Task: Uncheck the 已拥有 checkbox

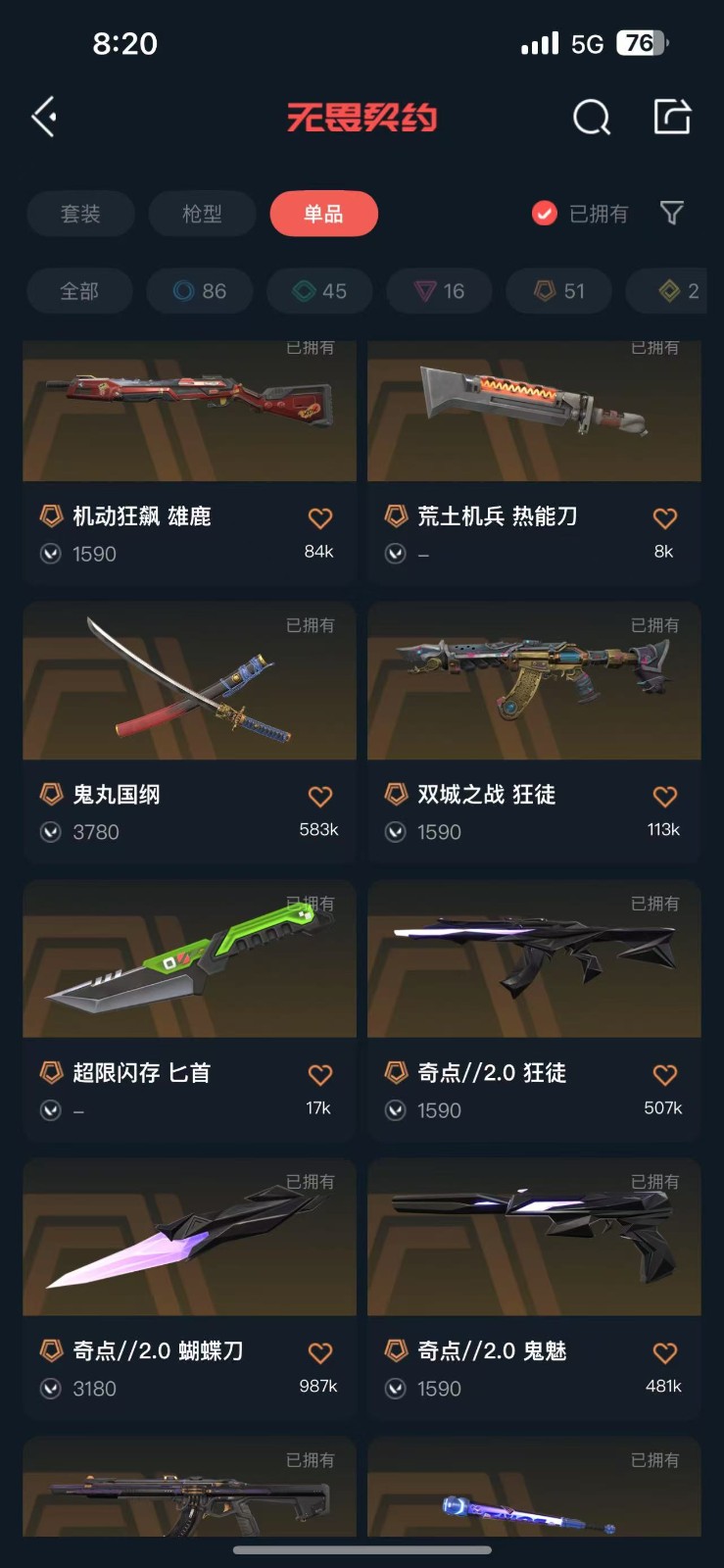Action: tap(545, 214)
